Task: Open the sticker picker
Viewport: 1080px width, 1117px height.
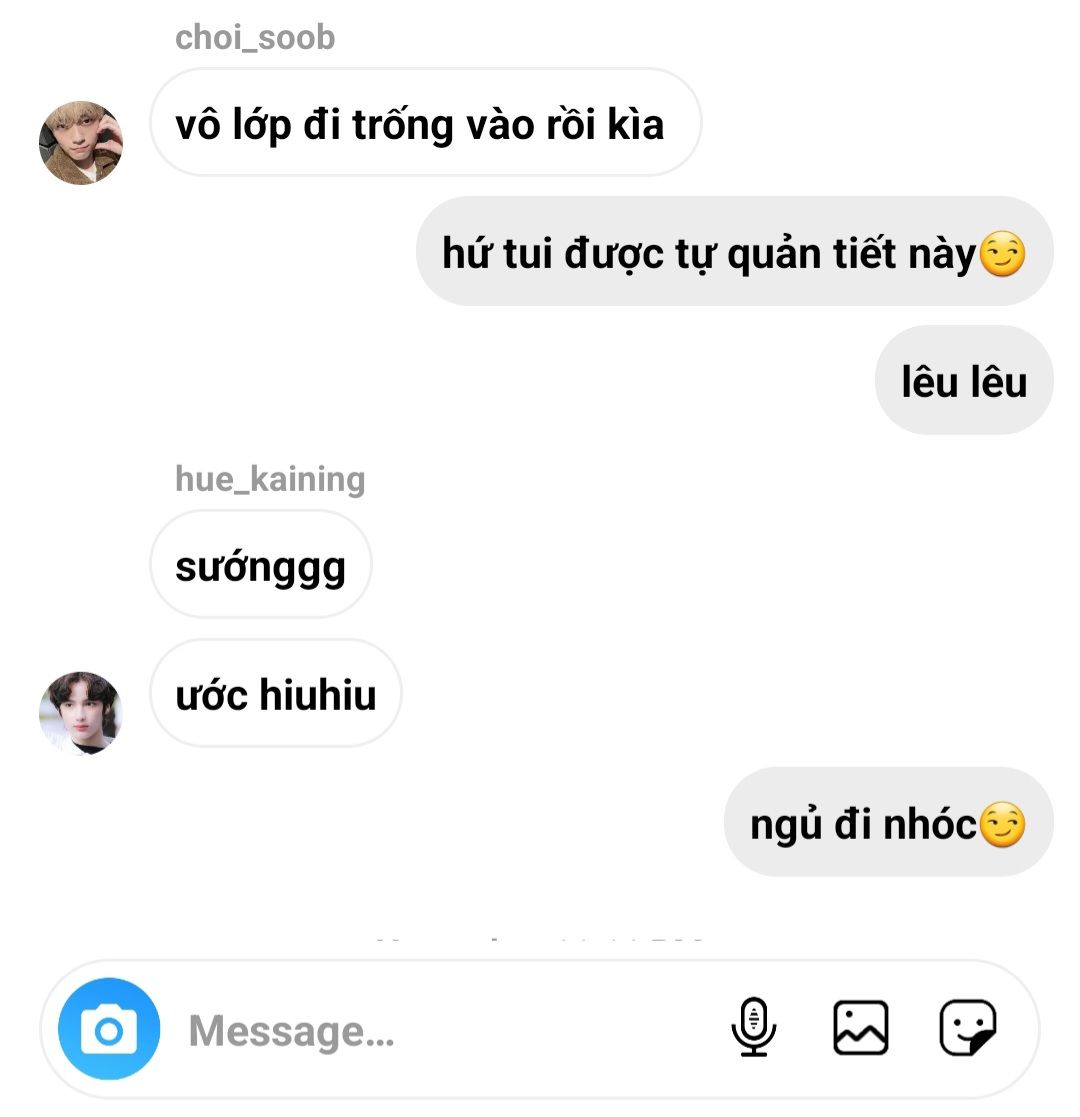Action: (968, 1028)
